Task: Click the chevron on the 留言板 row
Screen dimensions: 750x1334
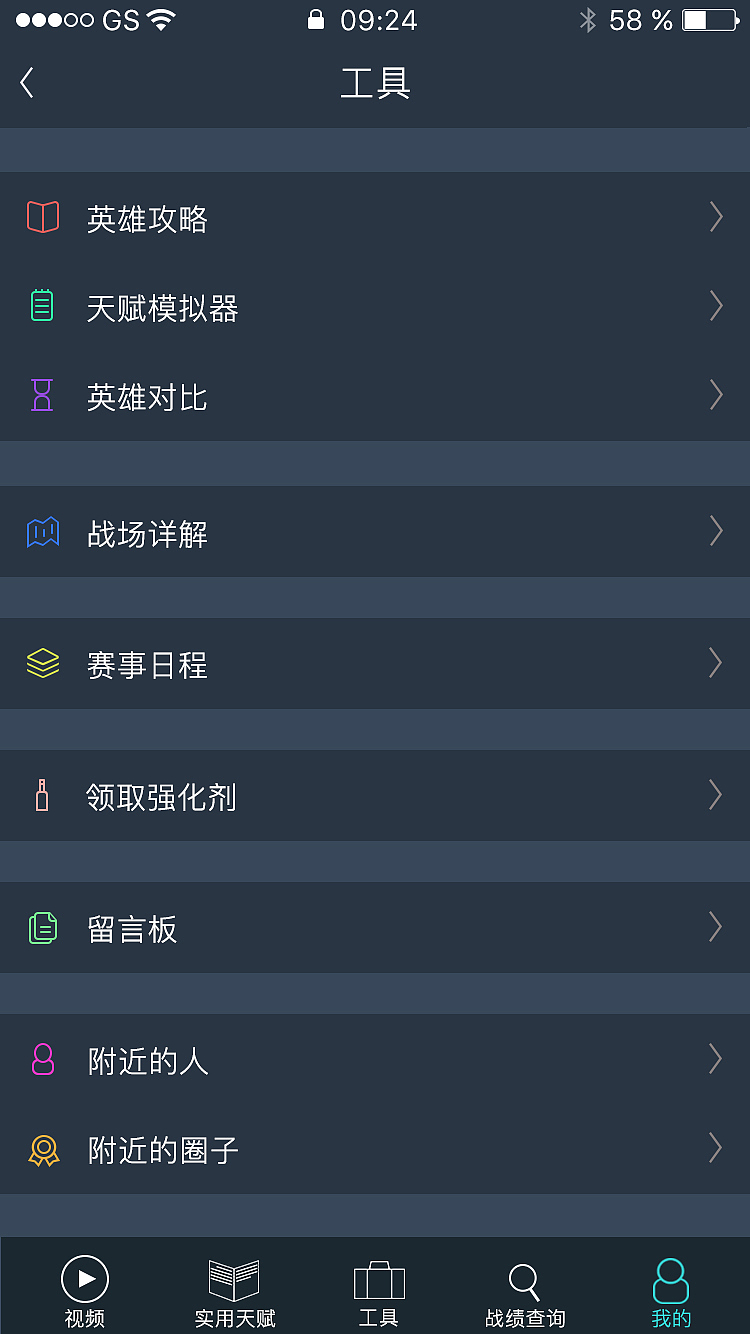Action: (716, 928)
